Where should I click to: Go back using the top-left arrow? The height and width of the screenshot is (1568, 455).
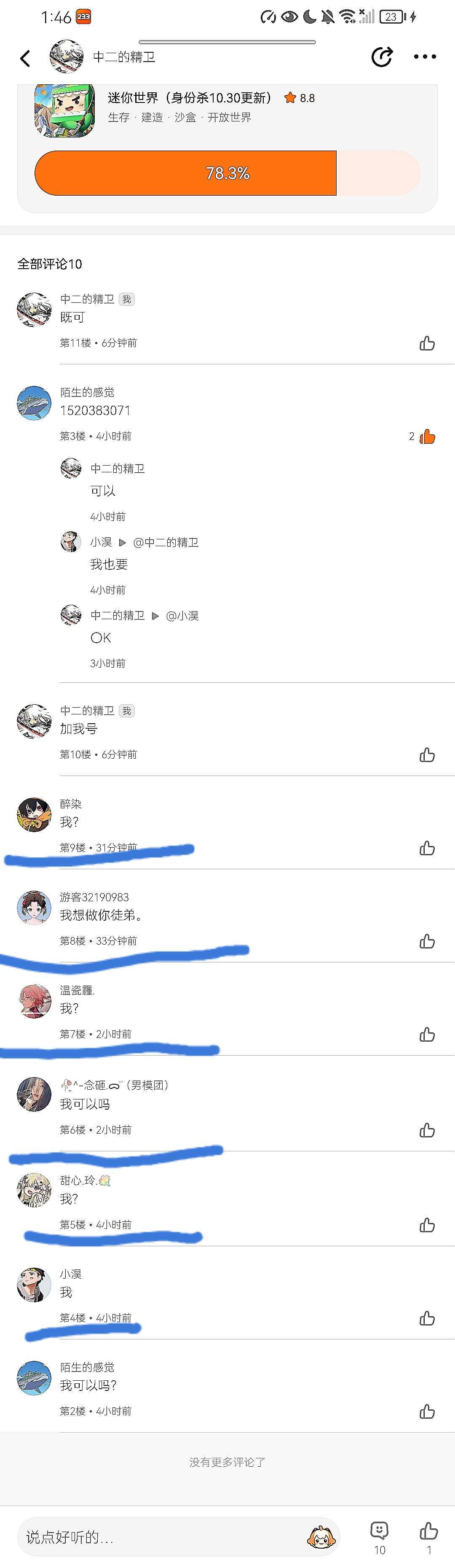[25, 58]
